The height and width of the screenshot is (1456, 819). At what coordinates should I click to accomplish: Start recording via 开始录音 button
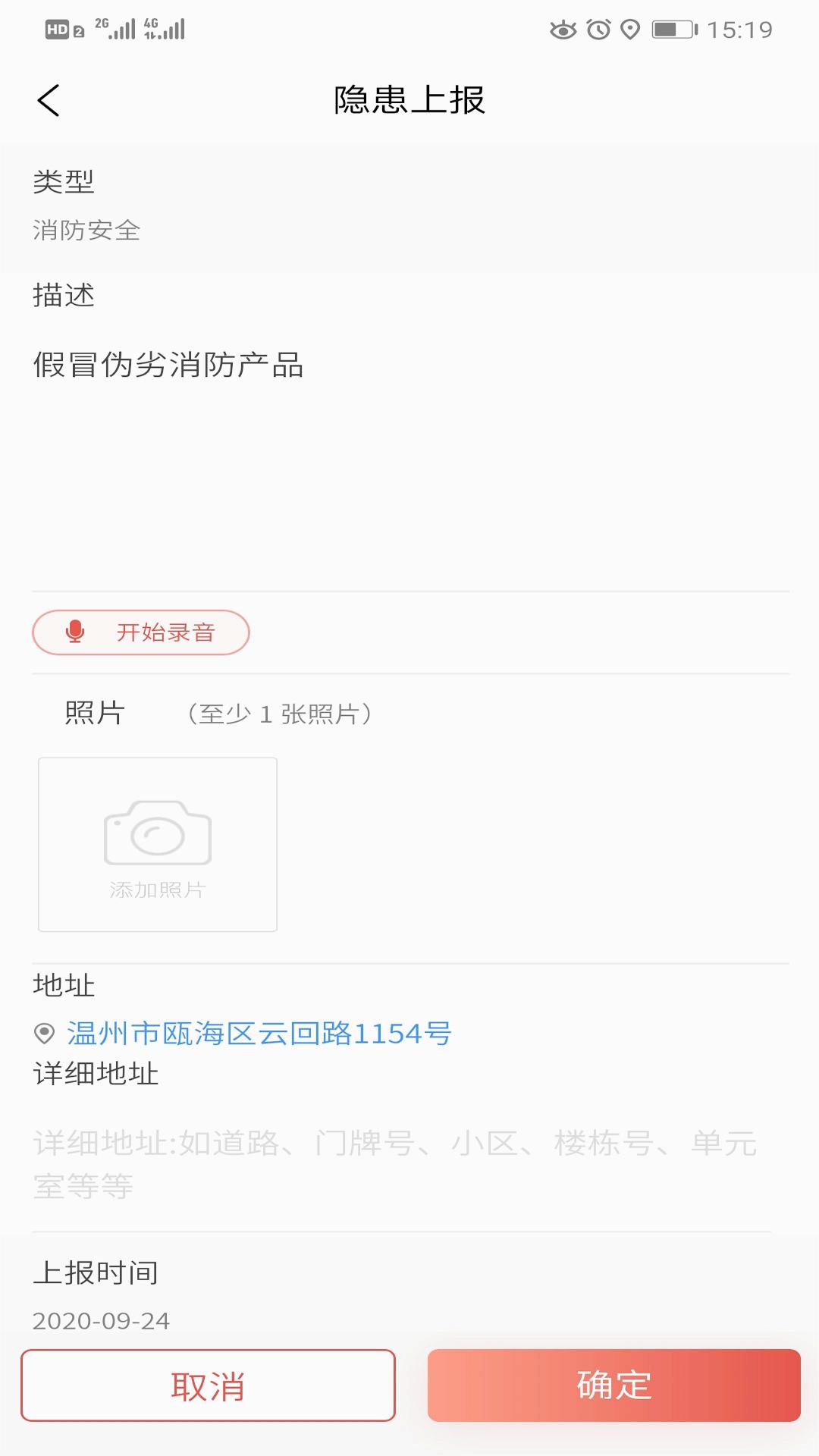[140, 631]
